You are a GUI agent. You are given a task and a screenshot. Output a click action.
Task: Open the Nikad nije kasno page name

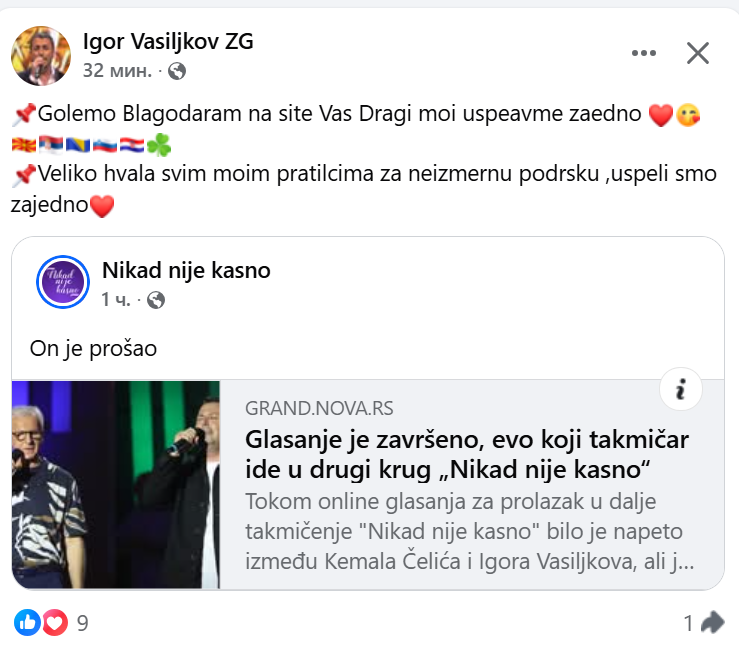(x=186, y=270)
